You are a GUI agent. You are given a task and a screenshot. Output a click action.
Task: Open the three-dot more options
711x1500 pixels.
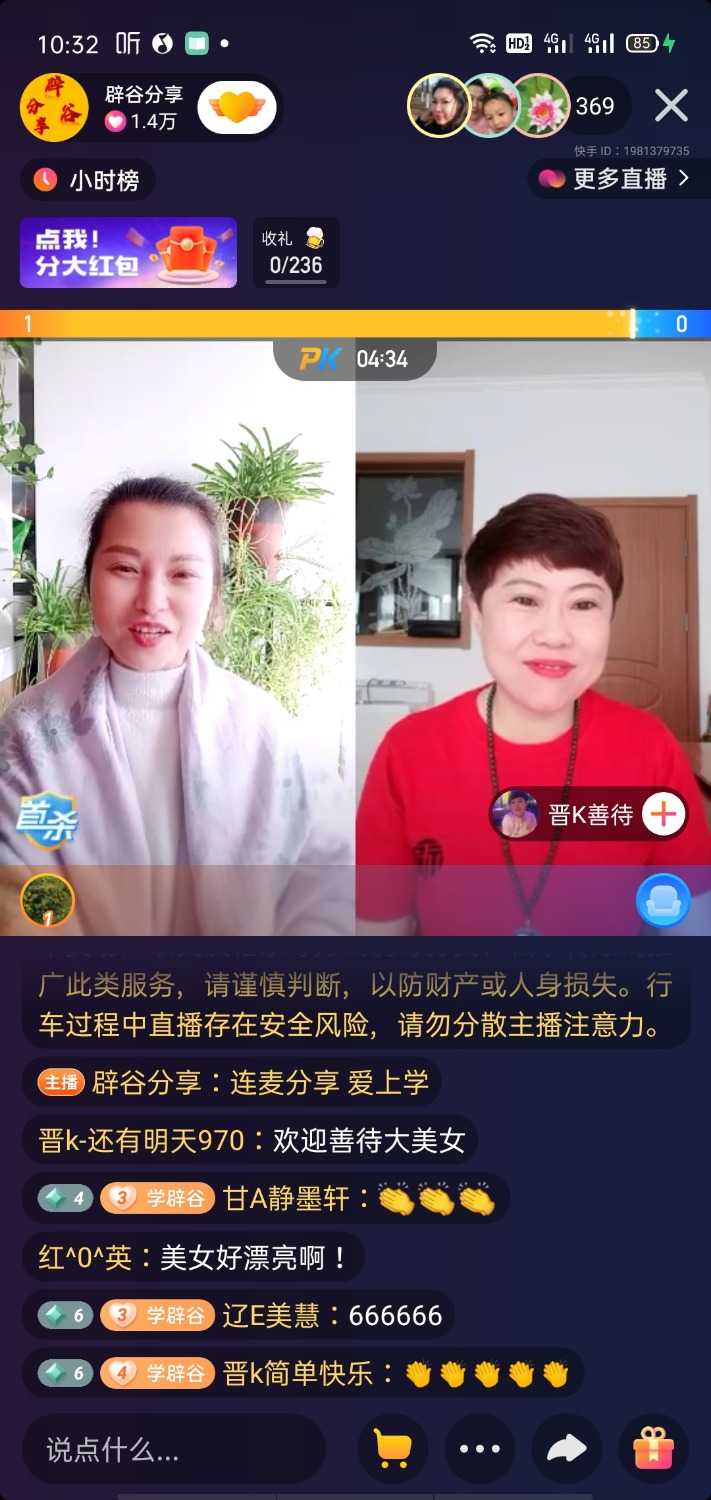(x=479, y=1448)
